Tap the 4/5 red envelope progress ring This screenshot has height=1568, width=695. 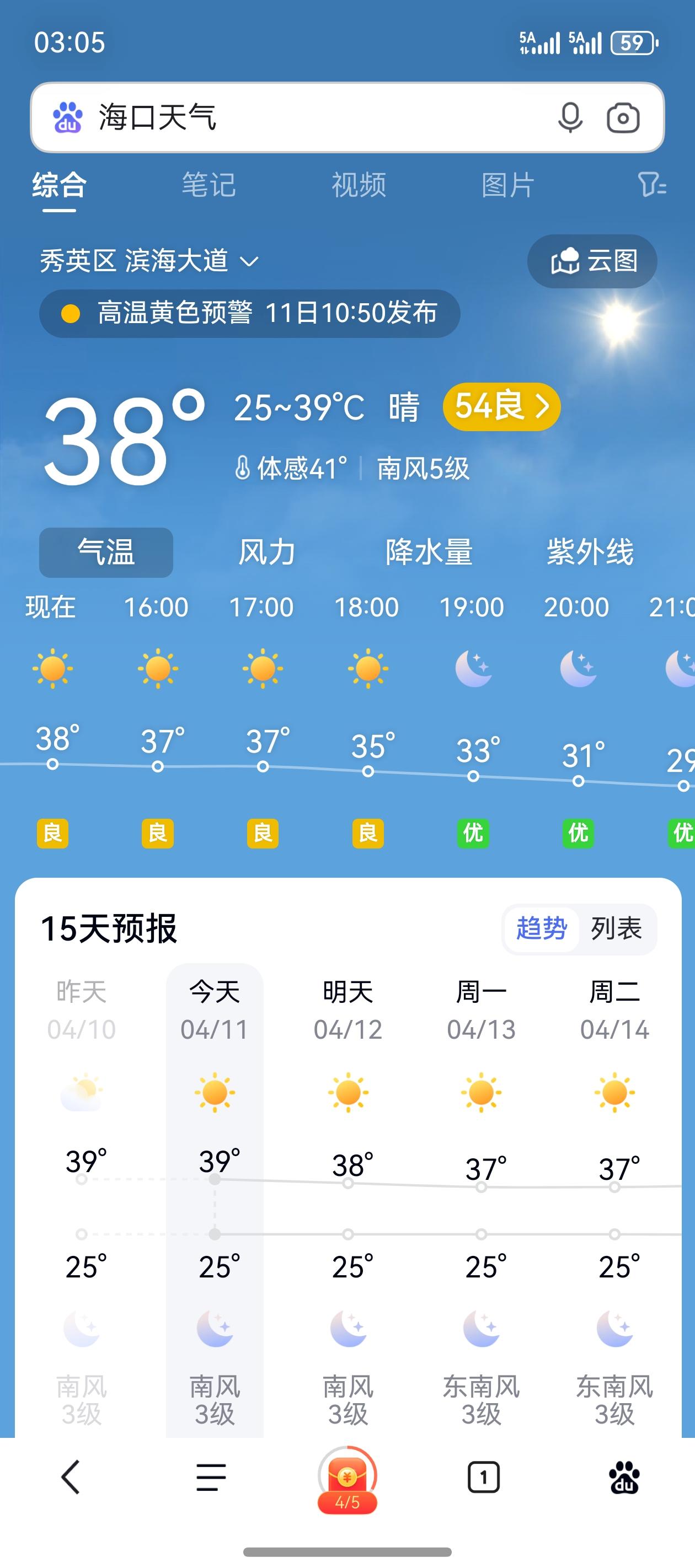[x=347, y=1478]
